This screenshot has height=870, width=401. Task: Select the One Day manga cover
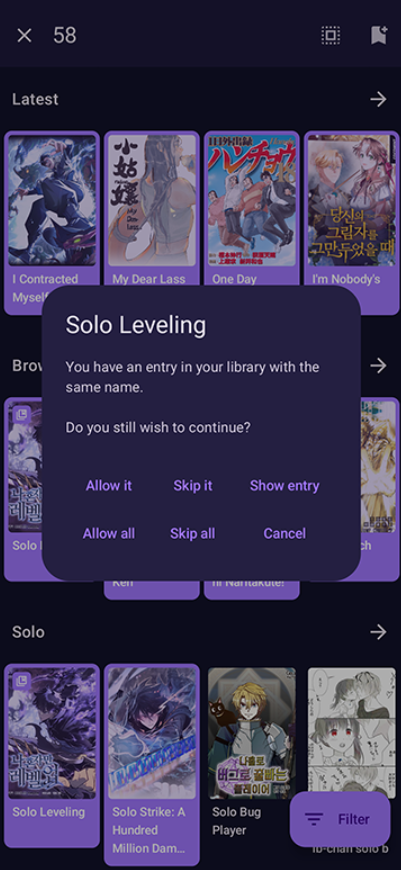[252, 201]
